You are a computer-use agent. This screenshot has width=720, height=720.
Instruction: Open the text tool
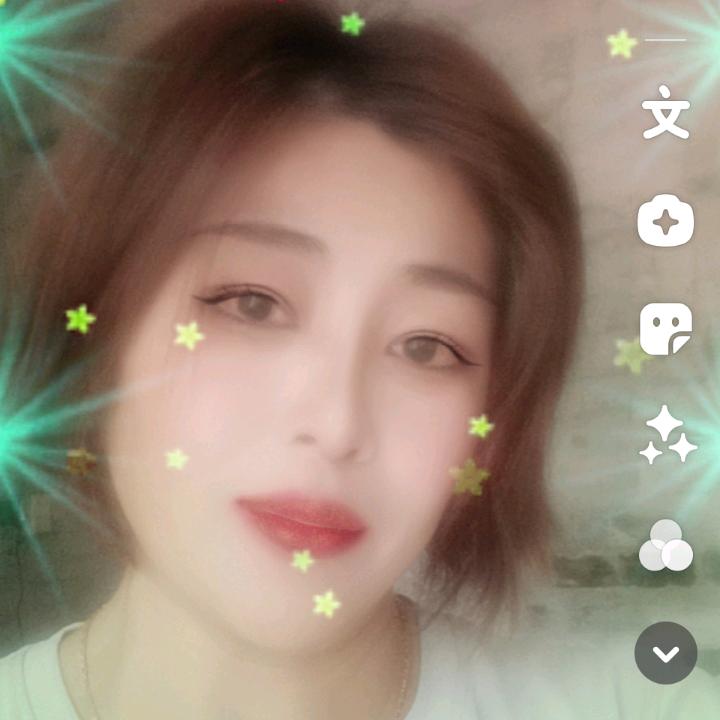click(666, 112)
